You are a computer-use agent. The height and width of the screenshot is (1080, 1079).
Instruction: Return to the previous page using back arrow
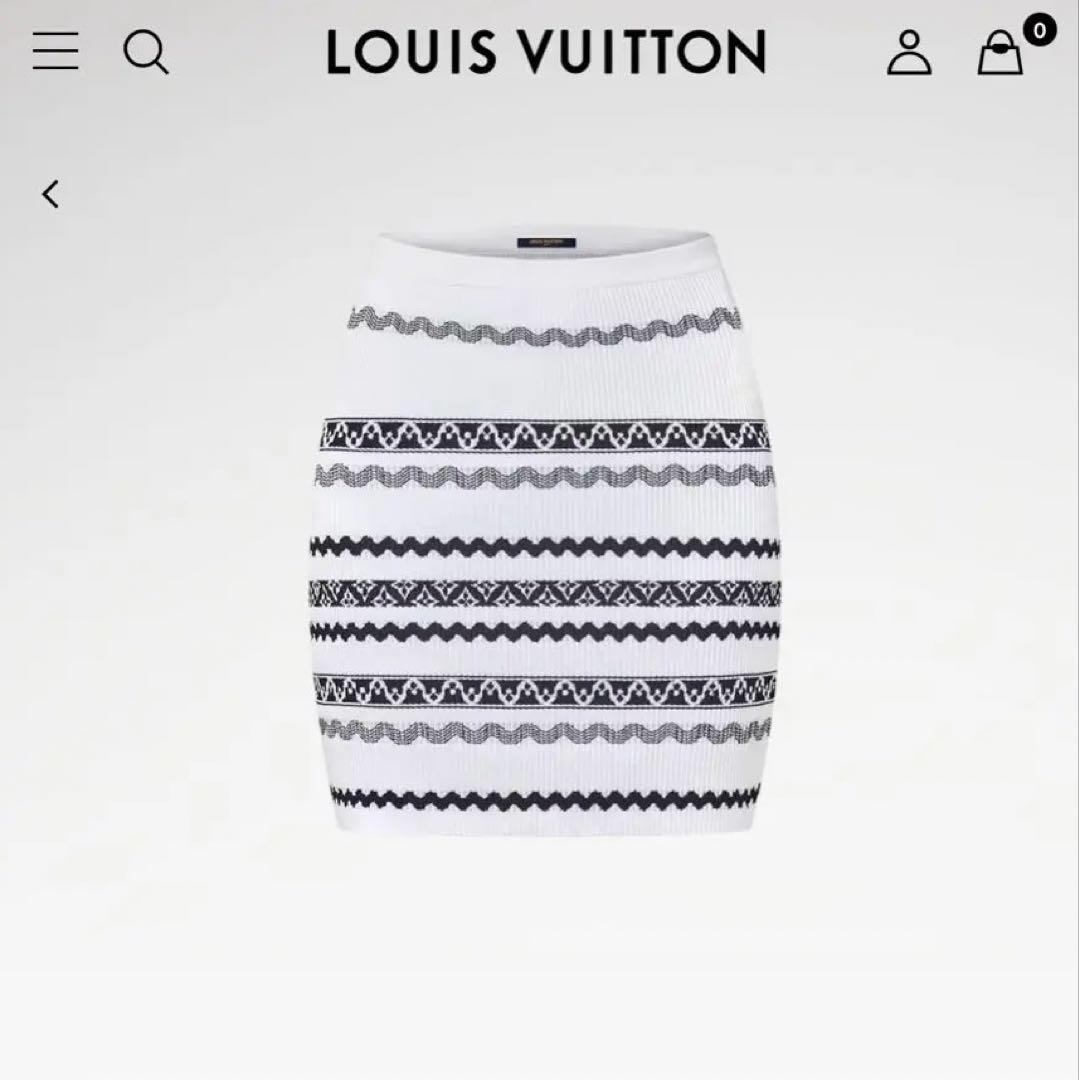pos(52,194)
